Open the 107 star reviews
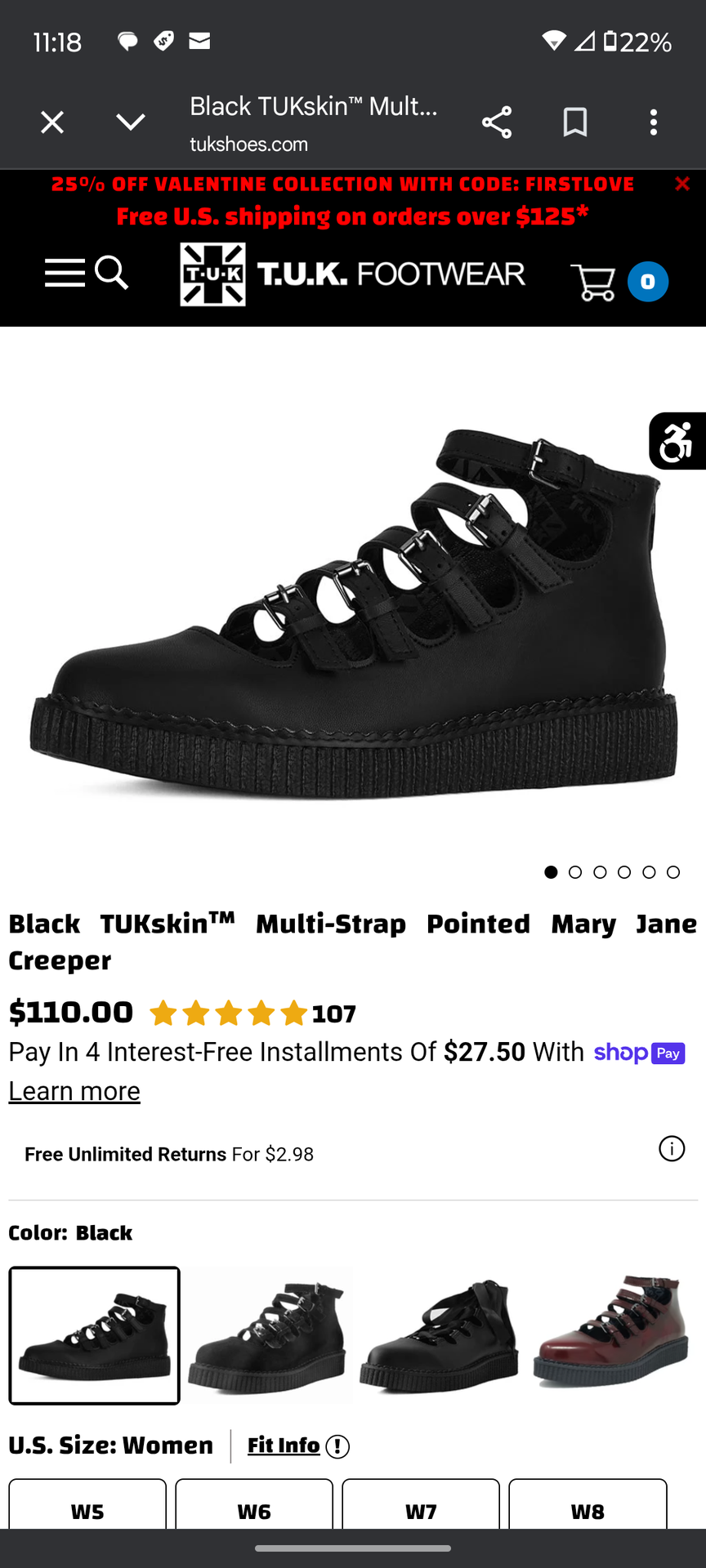 252,1013
